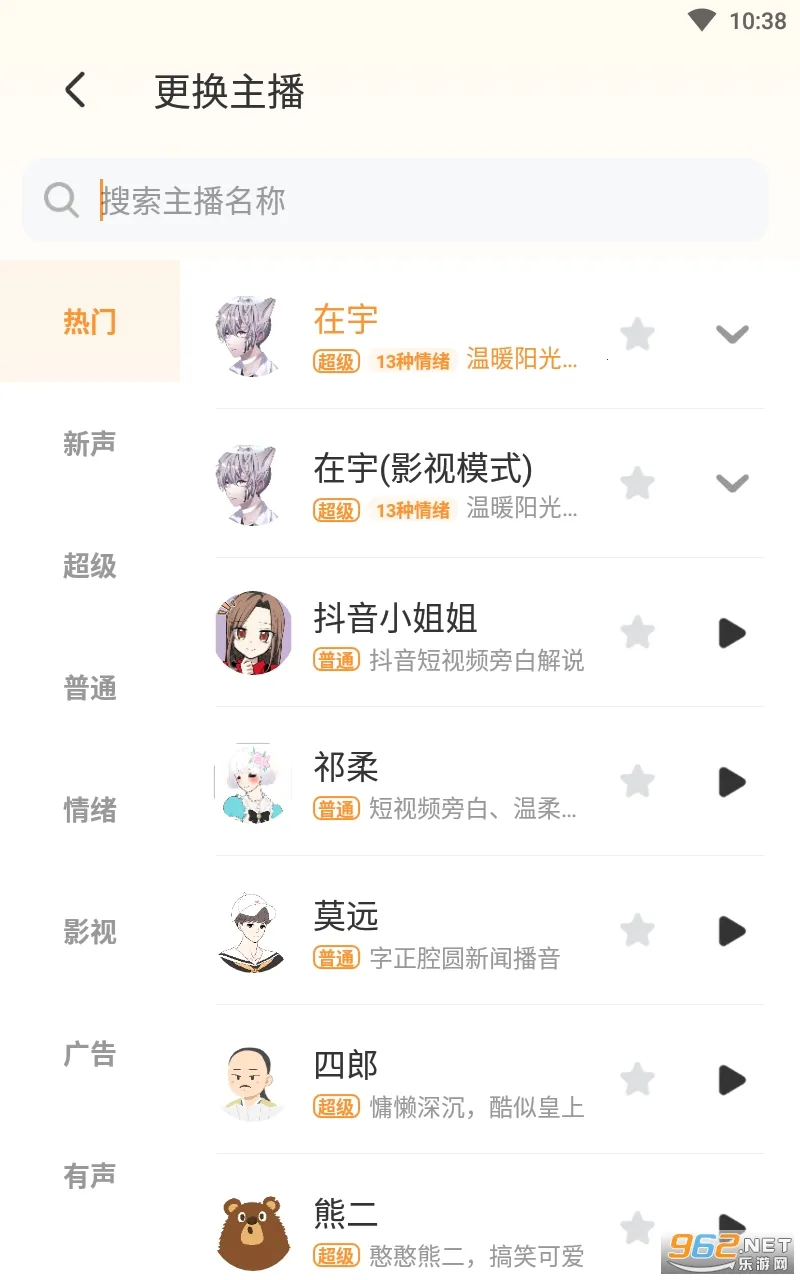
Task: Play the 莫远 voice sample
Action: [731, 930]
